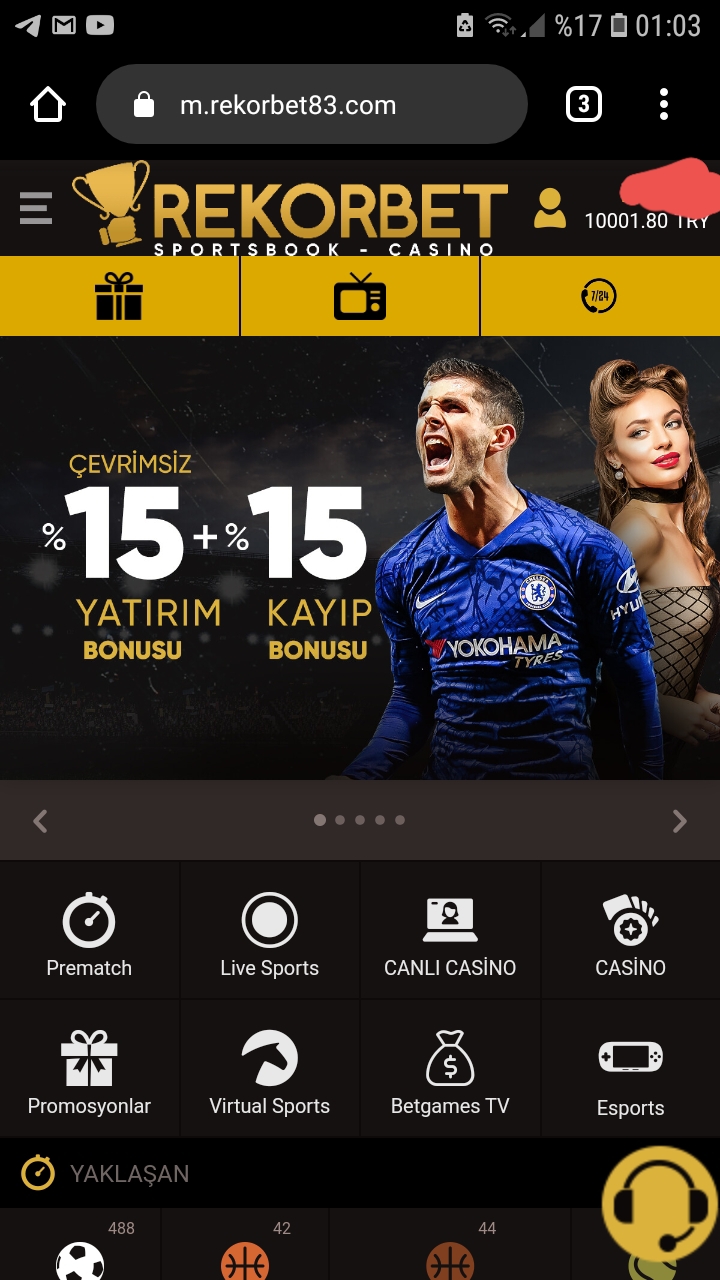Viewport: 720px width, 1280px height.
Task: Open the 15% bonus promotion banner
Action: tap(360, 558)
